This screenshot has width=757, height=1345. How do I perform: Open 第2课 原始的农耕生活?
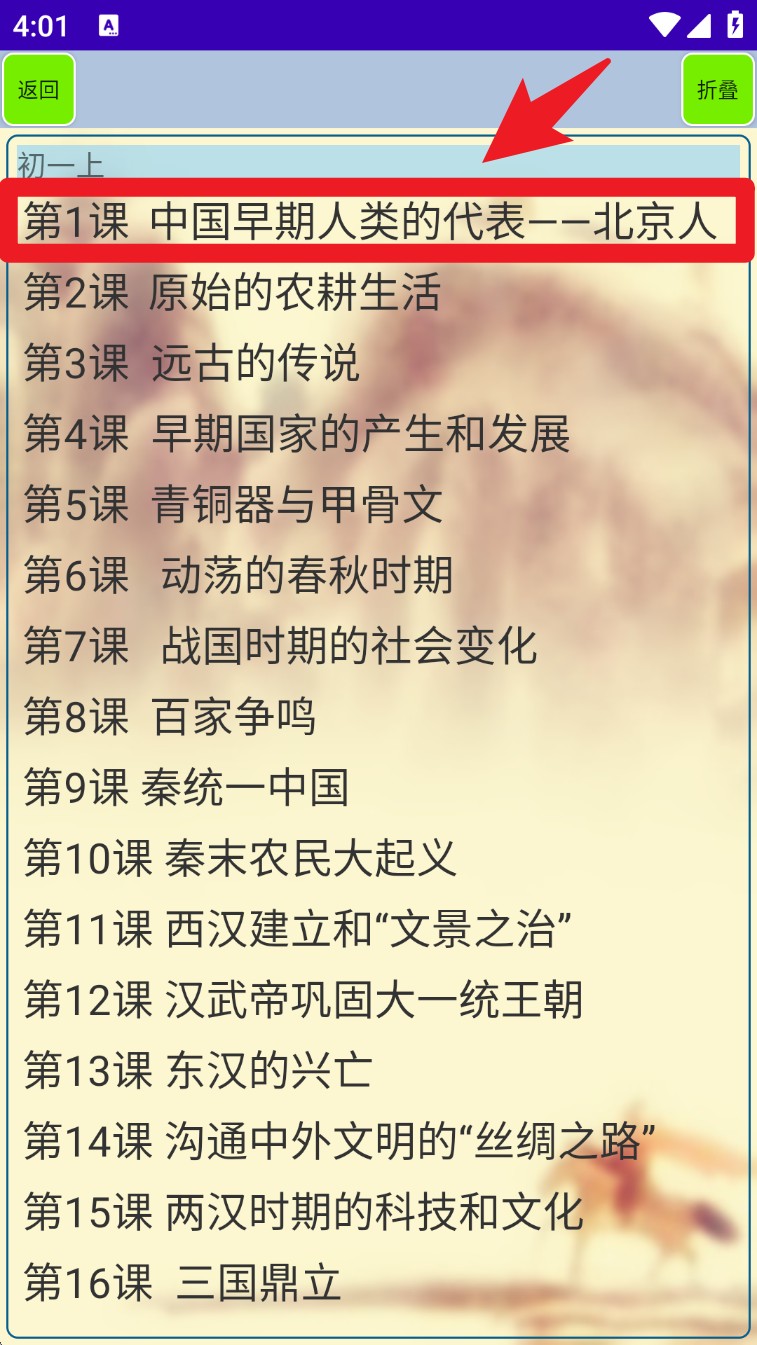[232, 293]
